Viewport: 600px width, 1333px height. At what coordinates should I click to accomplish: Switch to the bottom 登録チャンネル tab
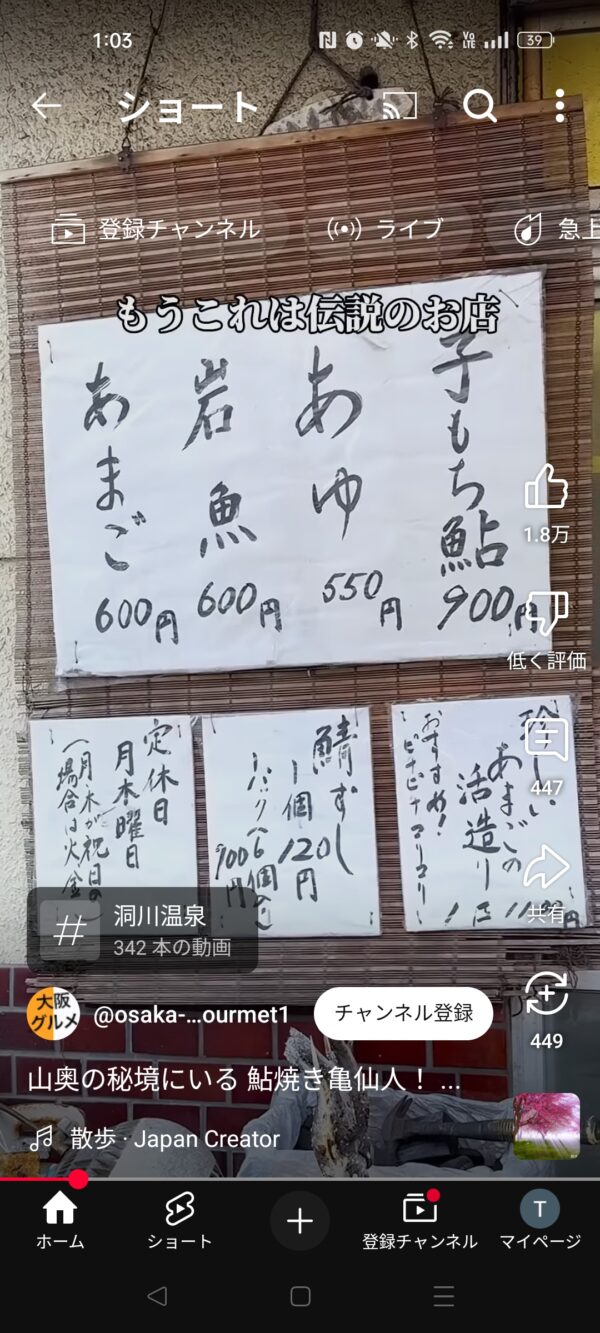coord(420,1220)
